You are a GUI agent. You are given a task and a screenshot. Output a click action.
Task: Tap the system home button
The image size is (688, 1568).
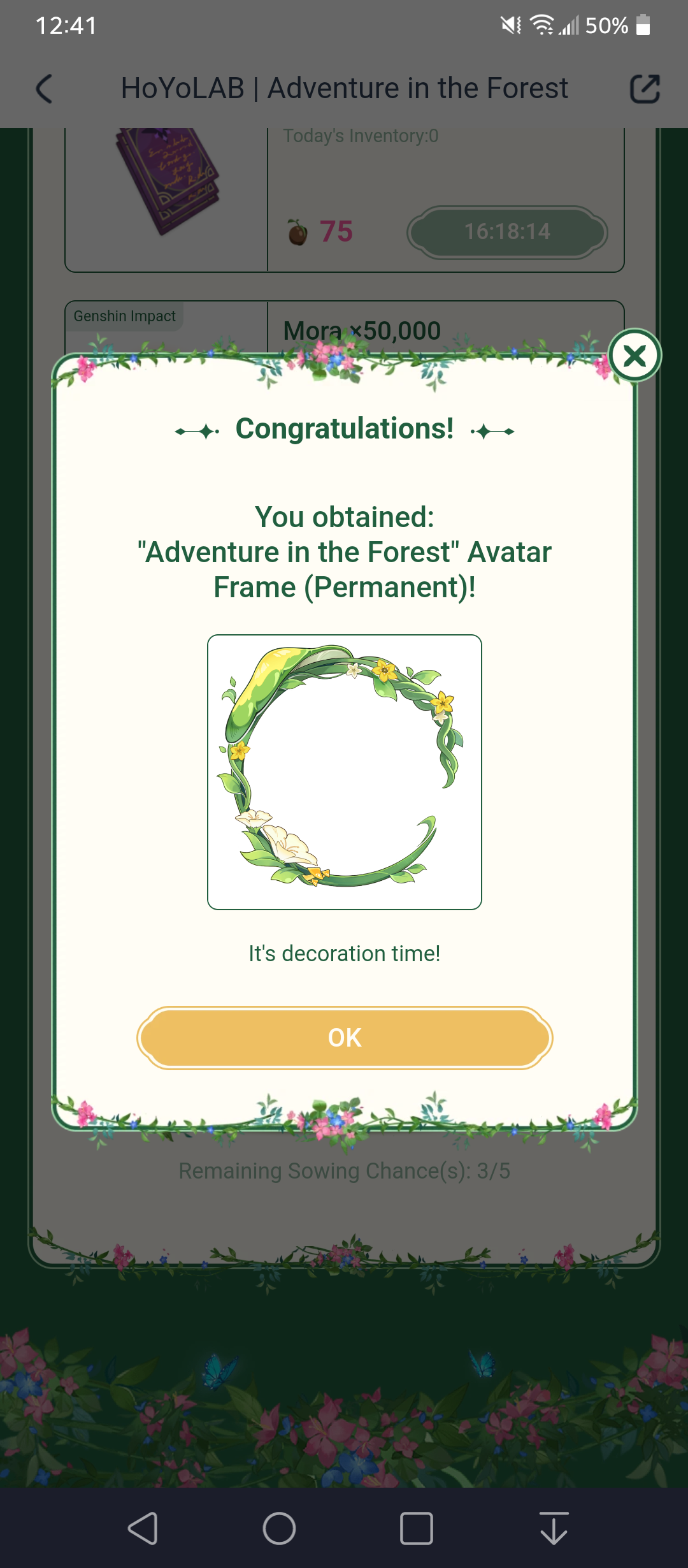click(279, 1528)
